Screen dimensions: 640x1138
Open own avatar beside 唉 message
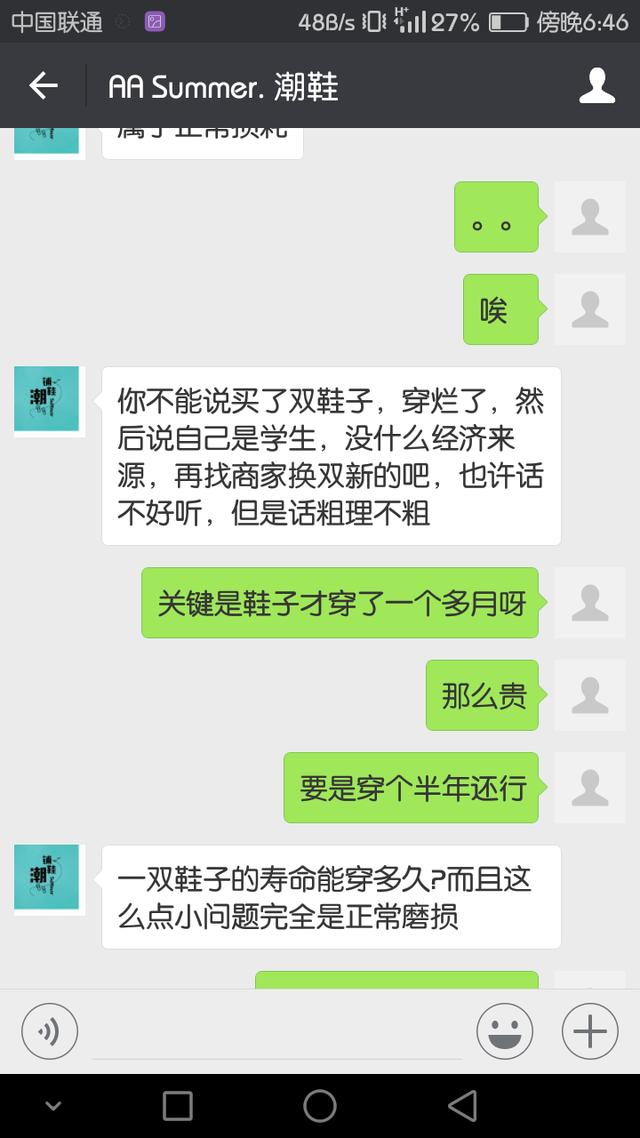point(589,309)
